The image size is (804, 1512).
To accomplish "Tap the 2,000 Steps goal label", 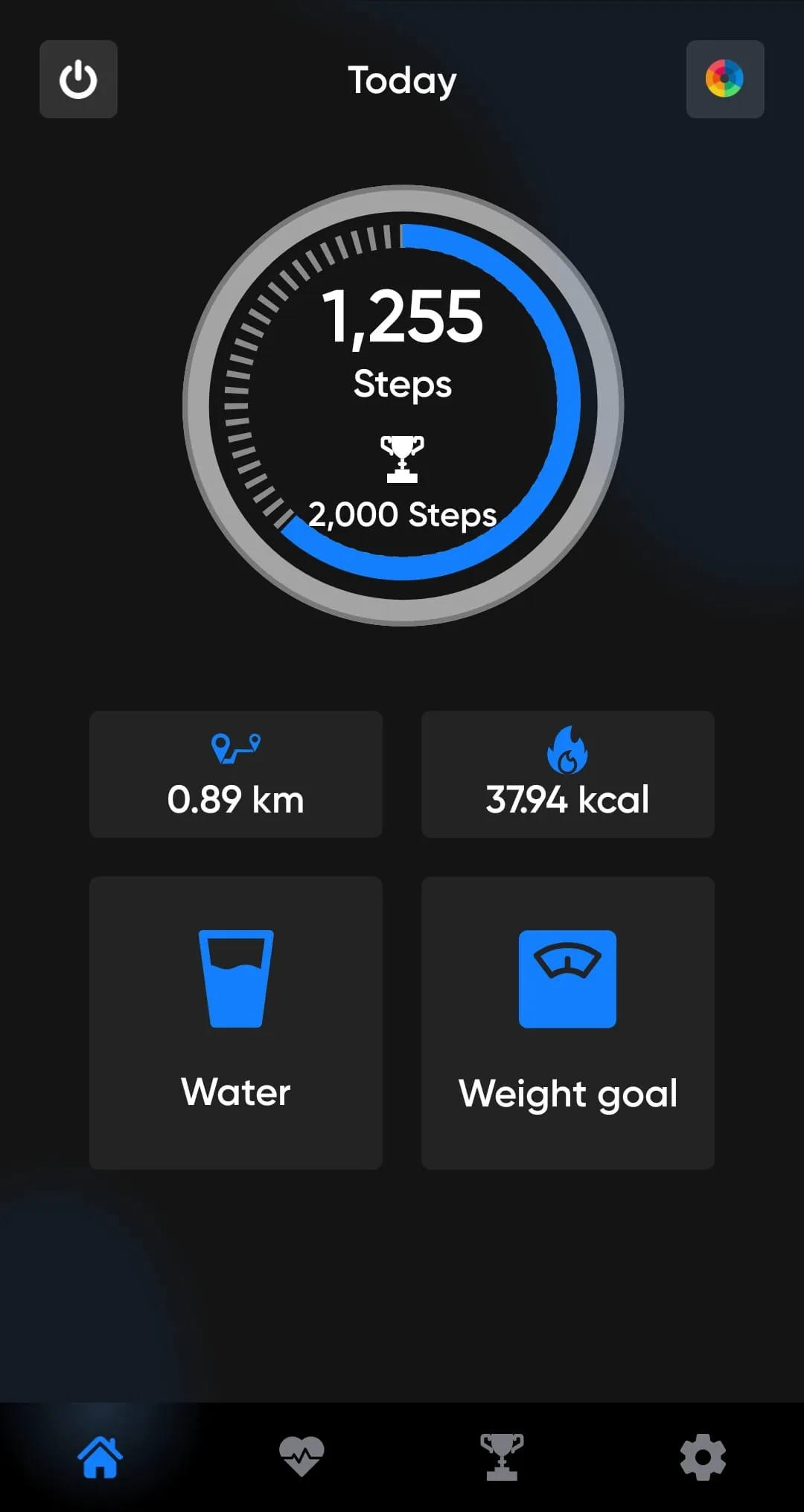I will coord(402,513).
